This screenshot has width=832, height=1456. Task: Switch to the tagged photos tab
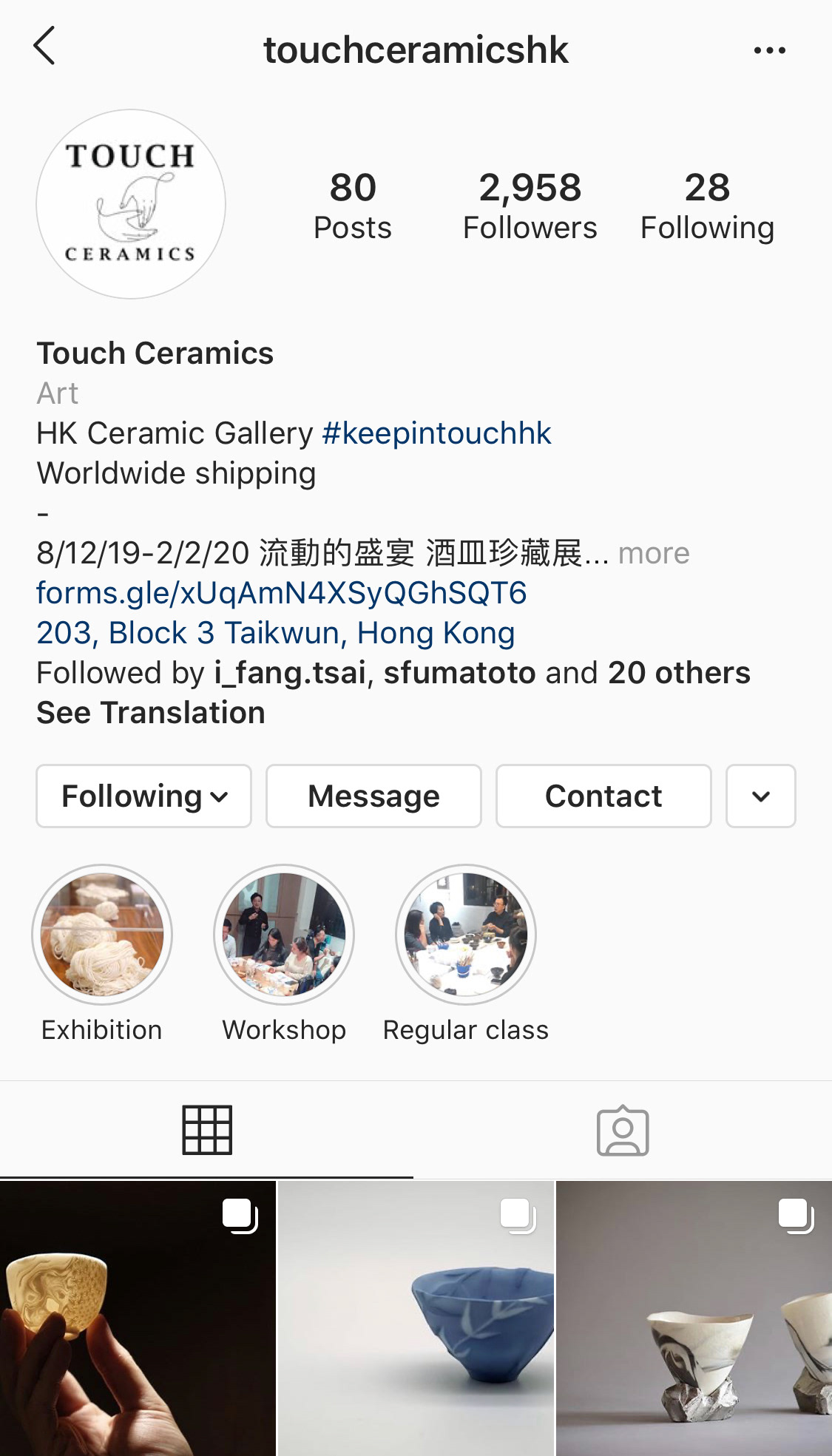tap(623, 1131)
